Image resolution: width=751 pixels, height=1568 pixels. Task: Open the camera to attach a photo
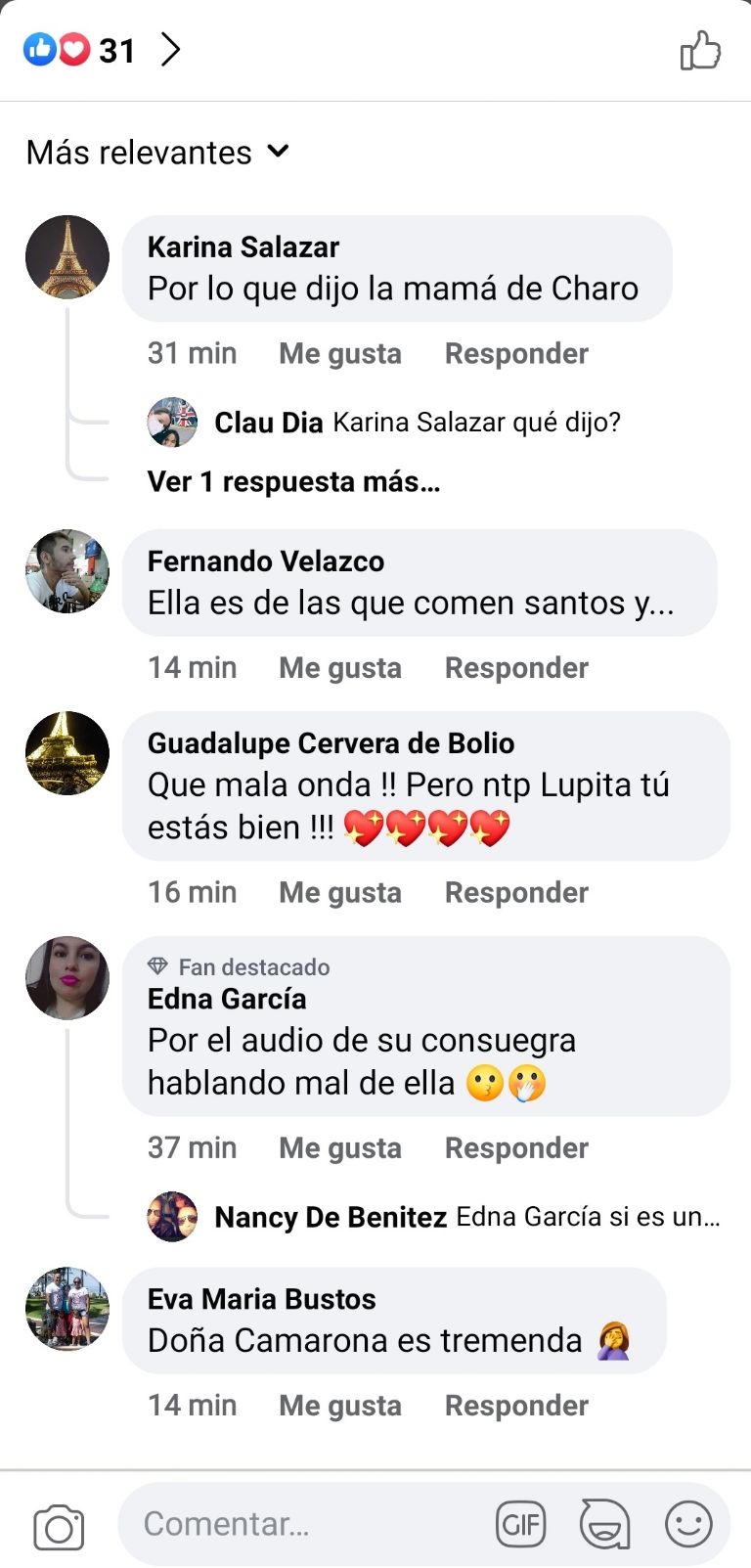(x=59, y=1525)
